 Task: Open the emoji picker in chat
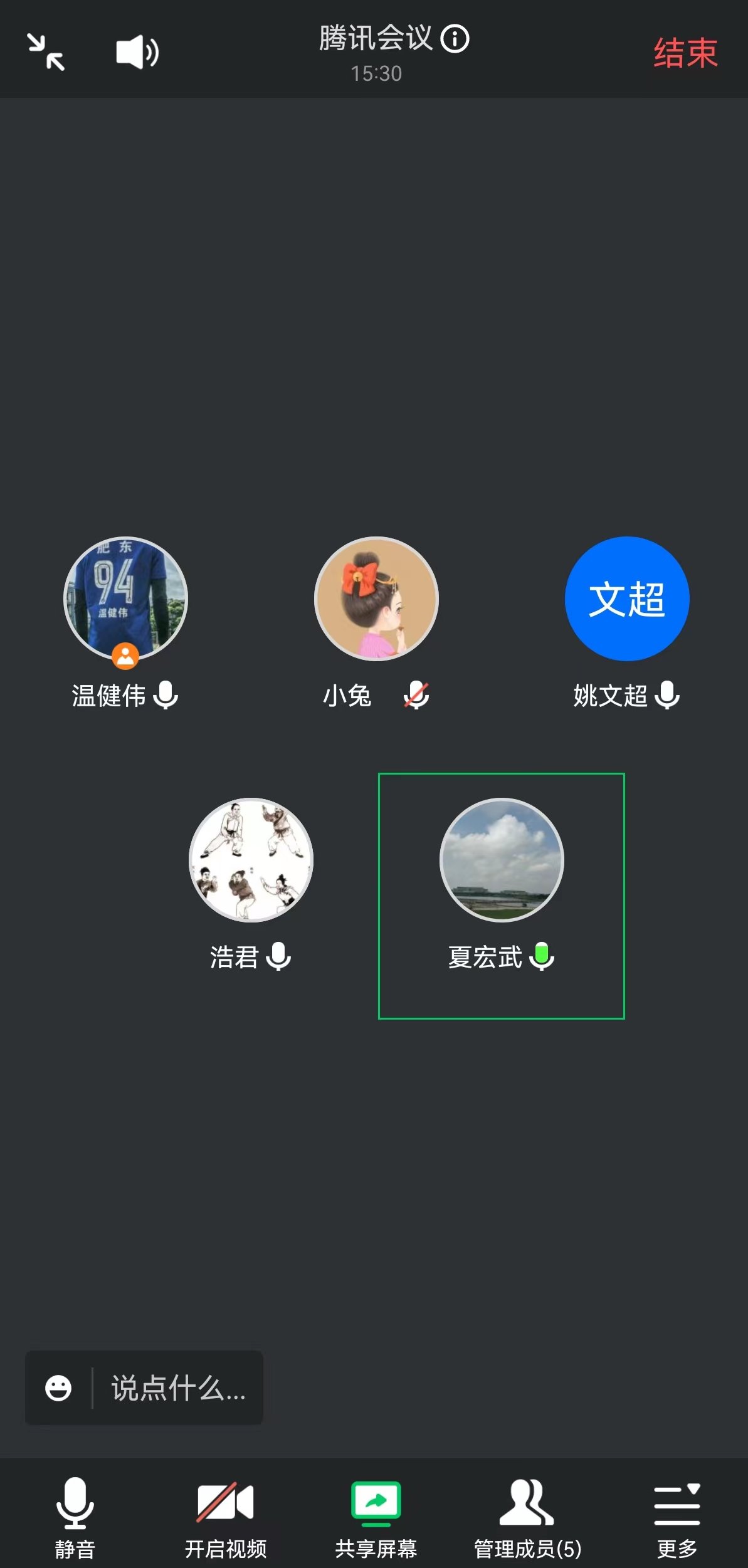[x=58, y=1388]
